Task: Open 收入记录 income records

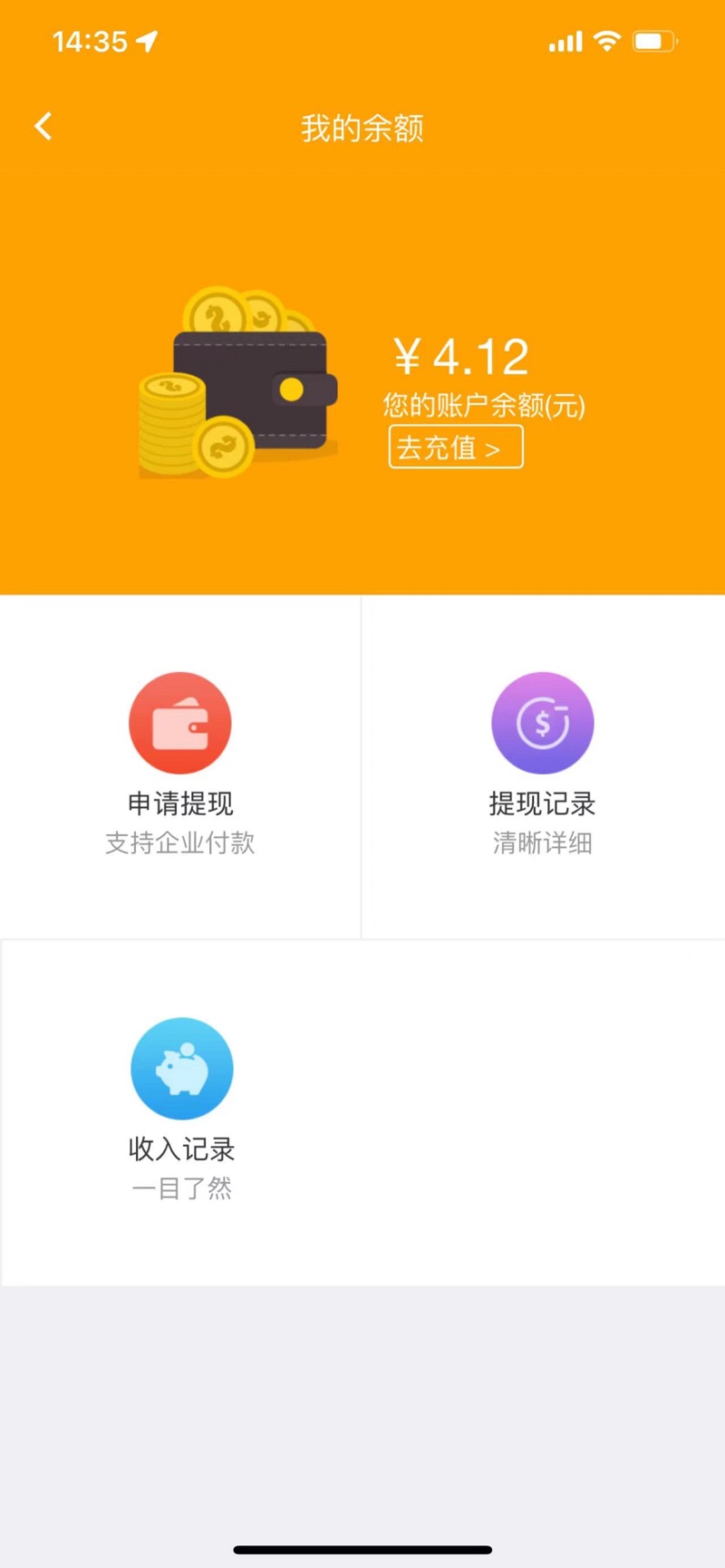Action: (181, 1107)
